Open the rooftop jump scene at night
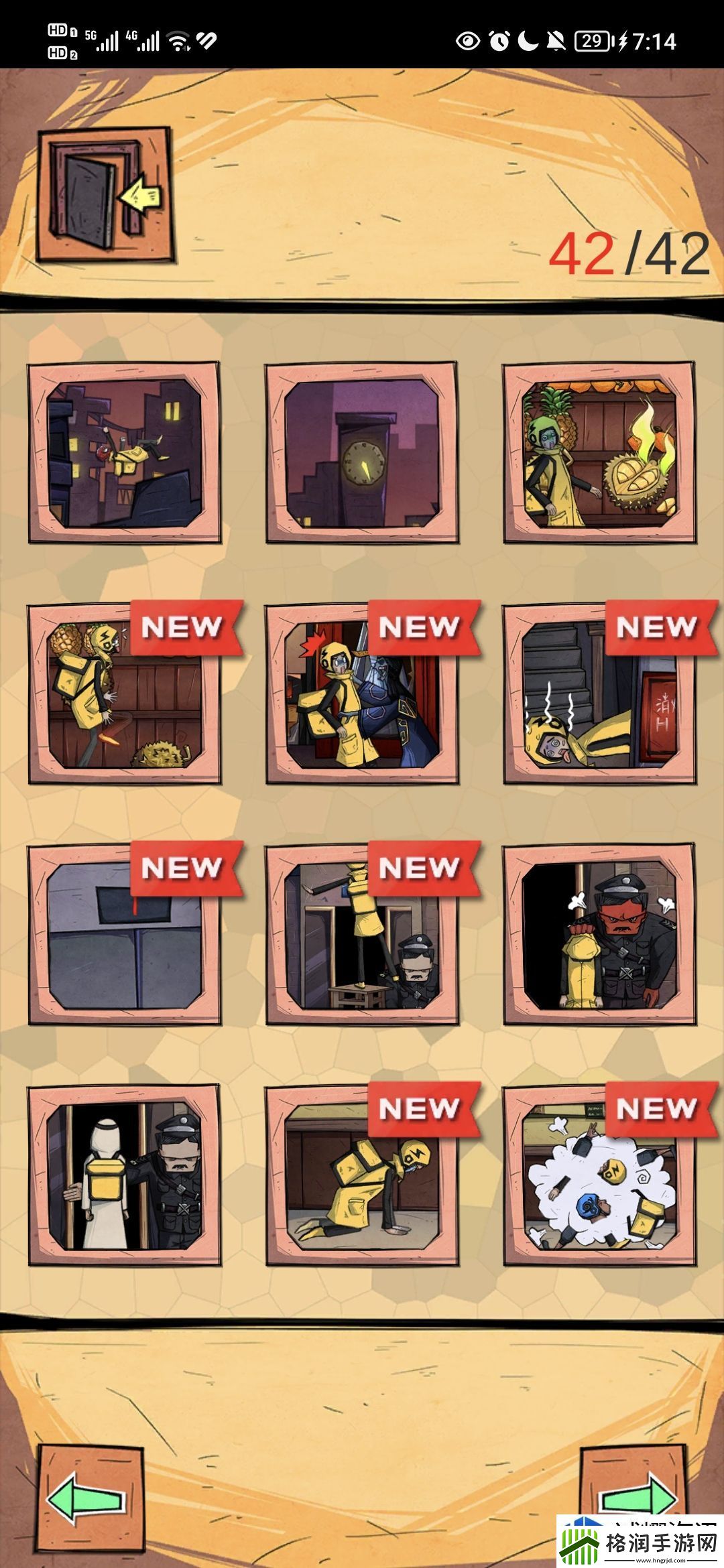 [125, 454]
